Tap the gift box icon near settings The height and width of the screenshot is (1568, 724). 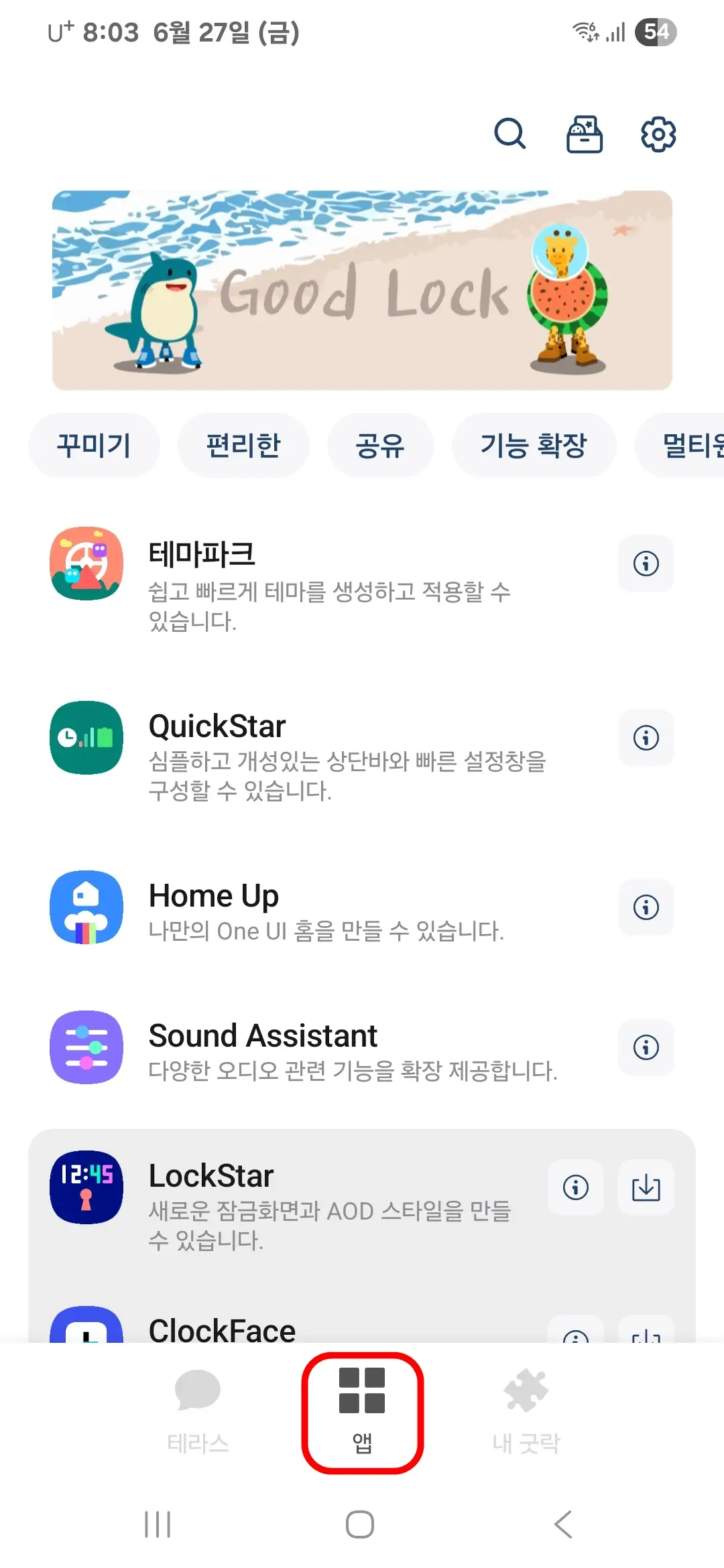tap(583, 133)
